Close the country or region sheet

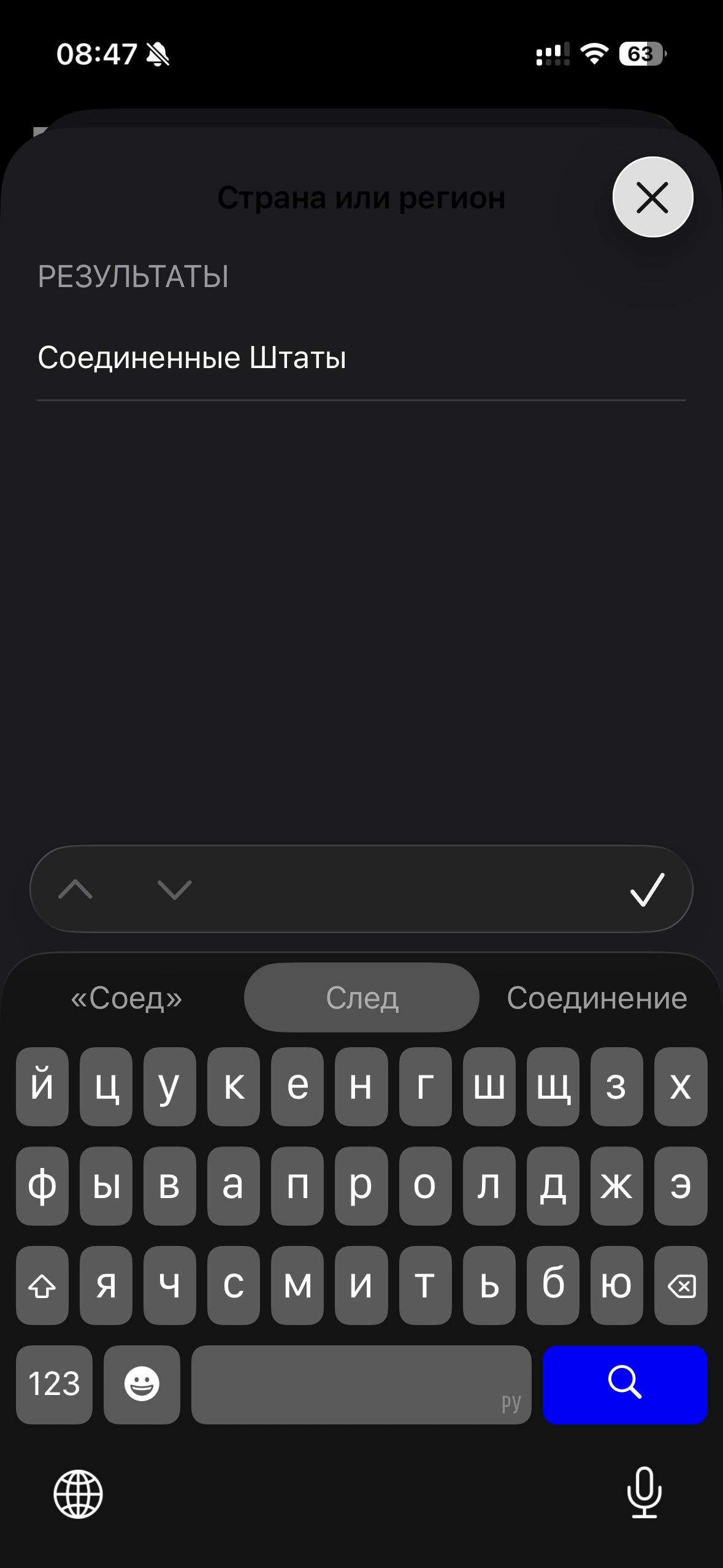[x=652, y=198]
